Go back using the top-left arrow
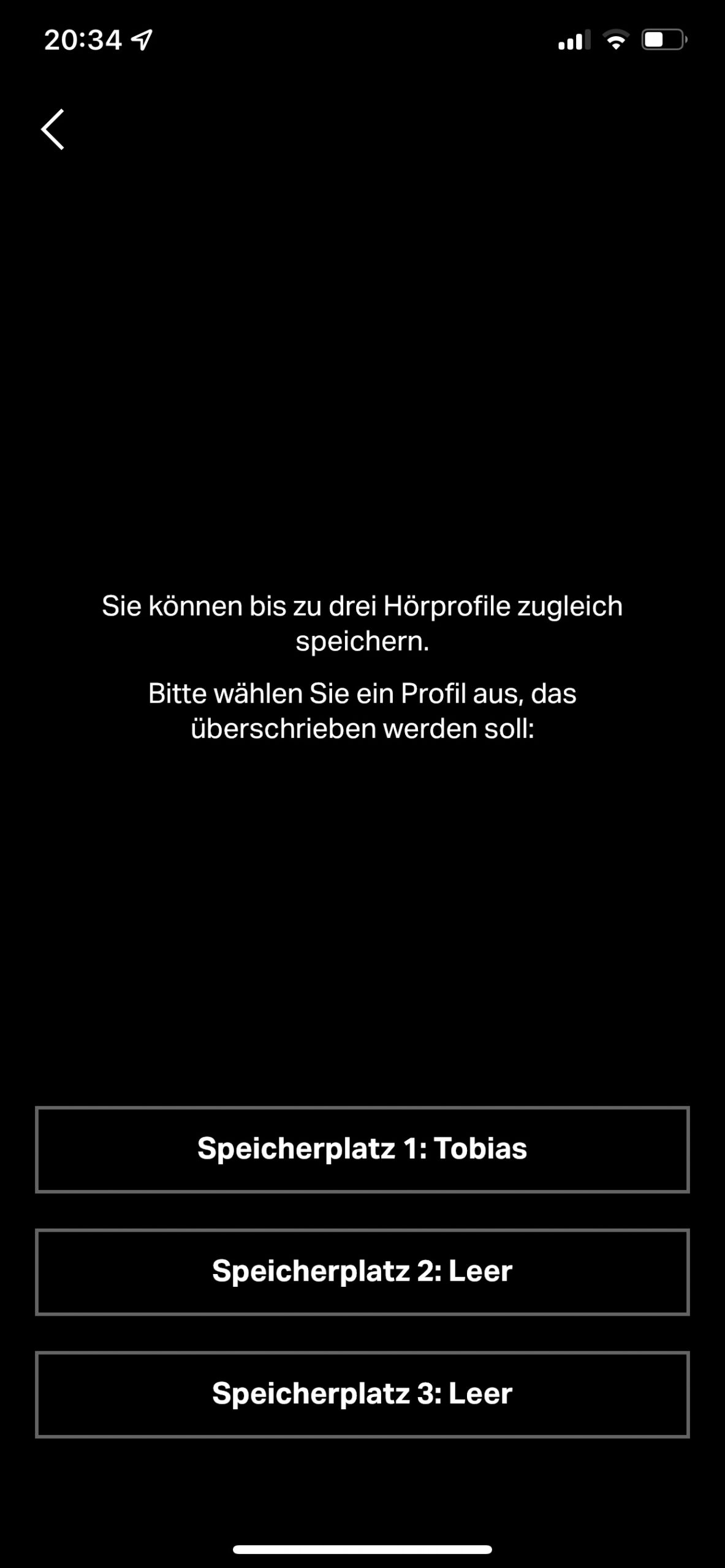Image resolution: width=725 pixels, height=1568 pixels. [53, 129]
